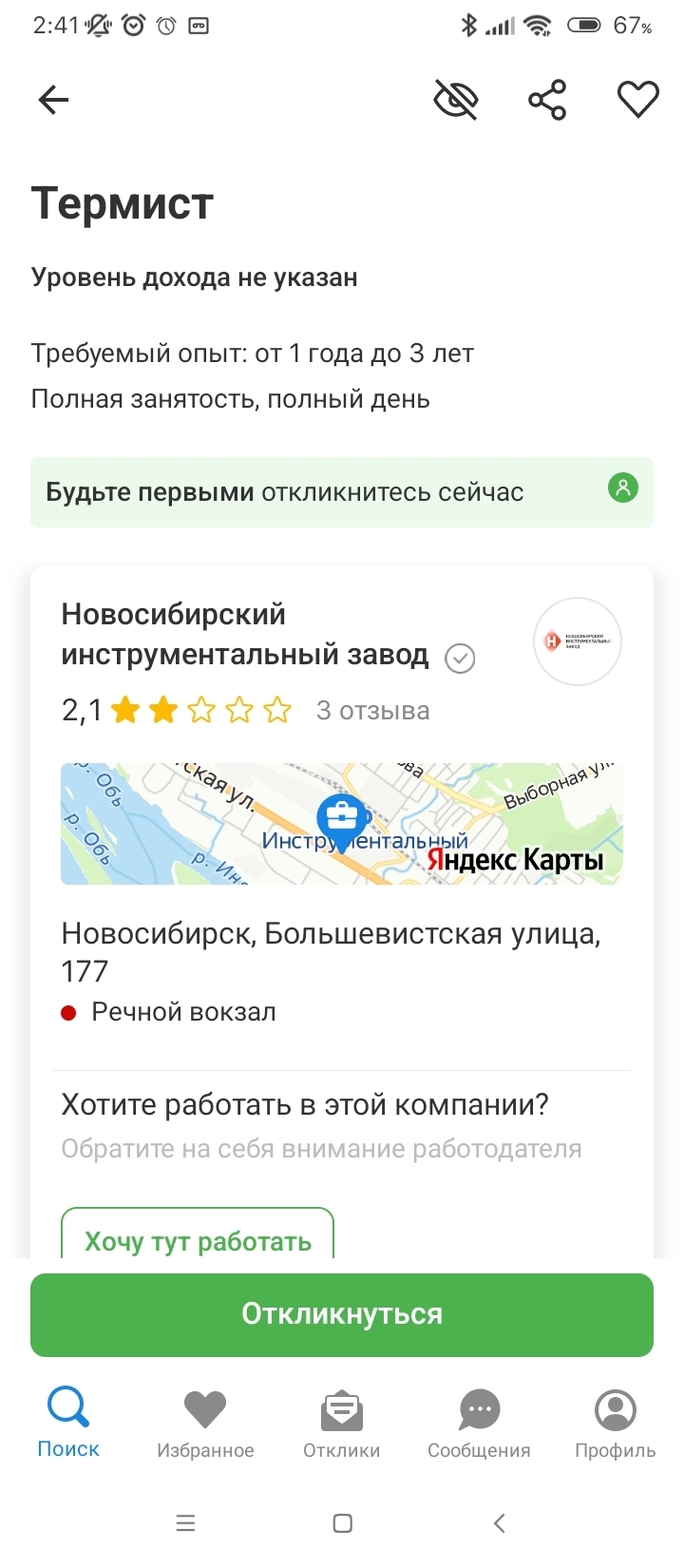Go back using the top arrow

coord(53,100)
